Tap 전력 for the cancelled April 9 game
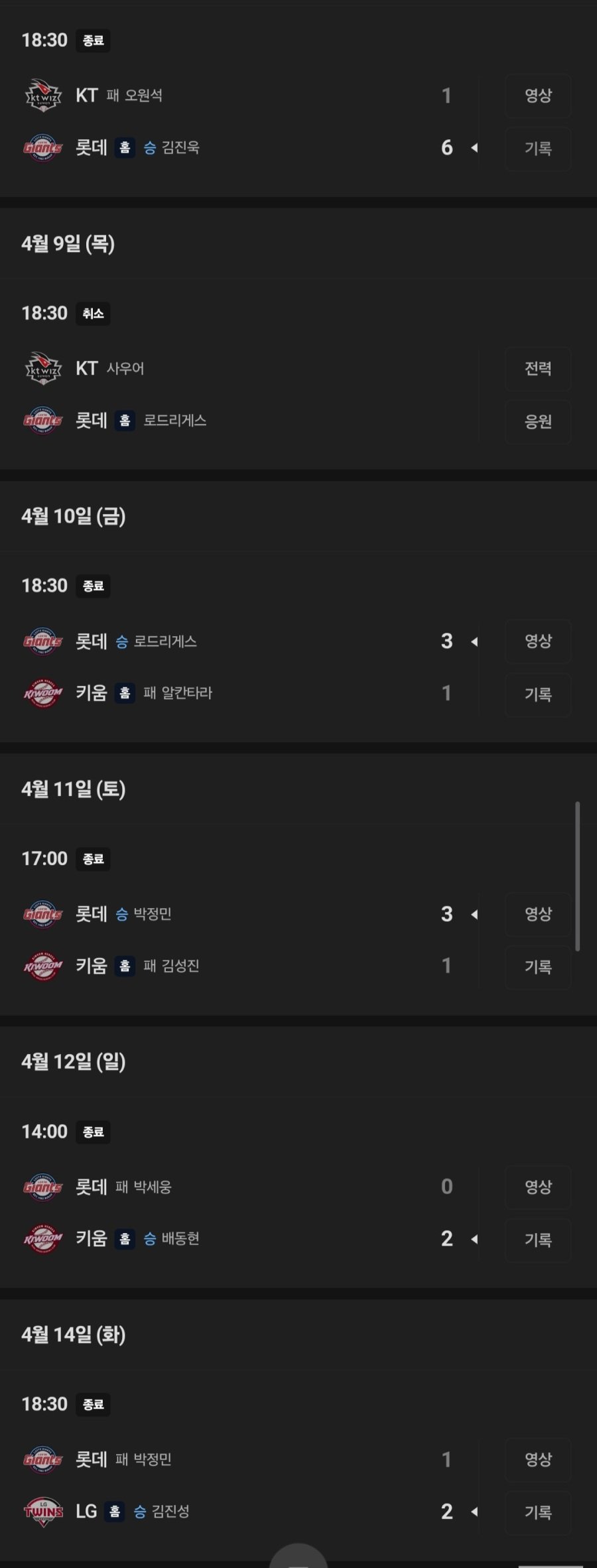The image size is (597, 1568). [538, 368]
